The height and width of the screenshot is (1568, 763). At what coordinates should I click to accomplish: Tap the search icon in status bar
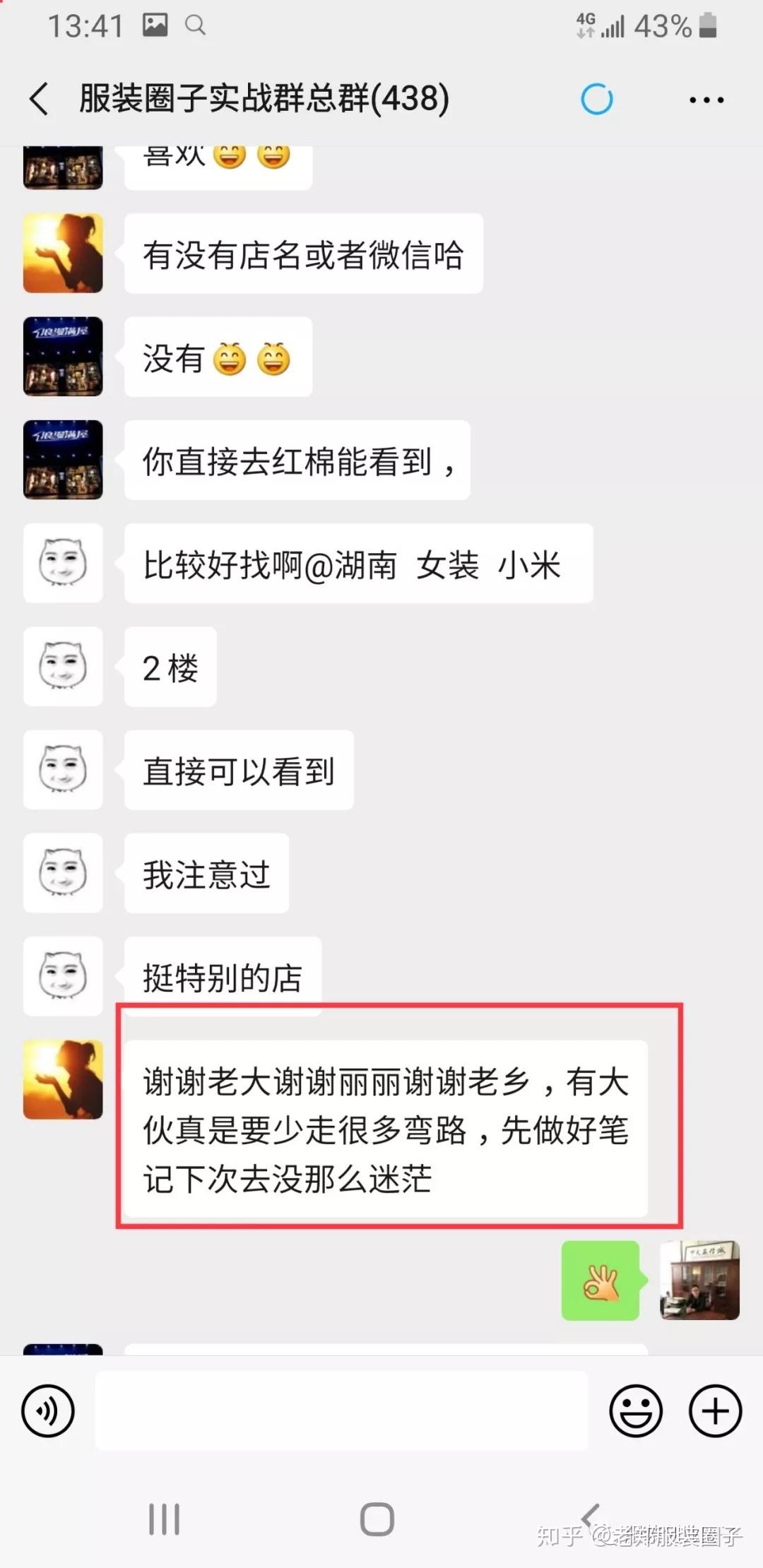click(194, 25)
